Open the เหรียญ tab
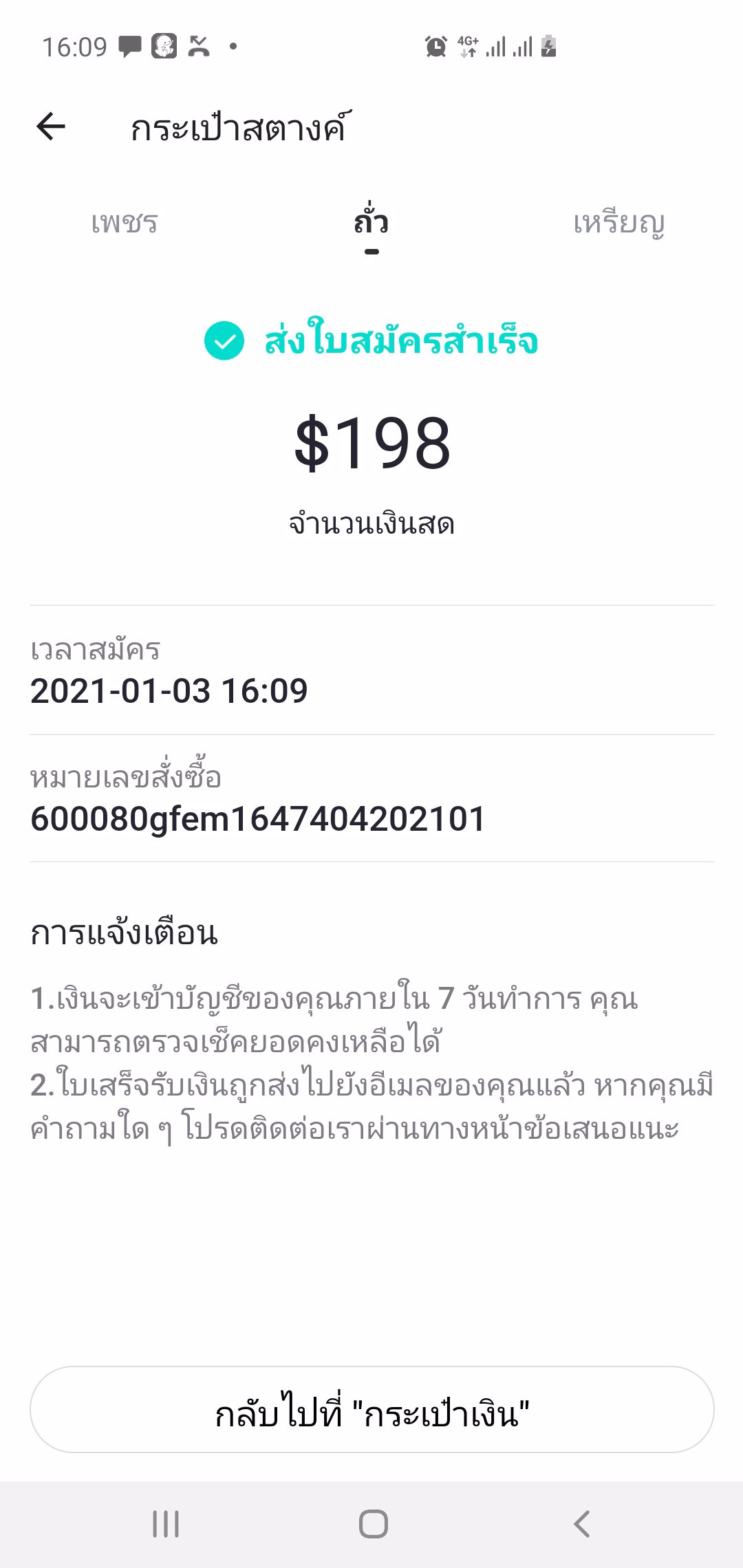 tap(618, 221)
